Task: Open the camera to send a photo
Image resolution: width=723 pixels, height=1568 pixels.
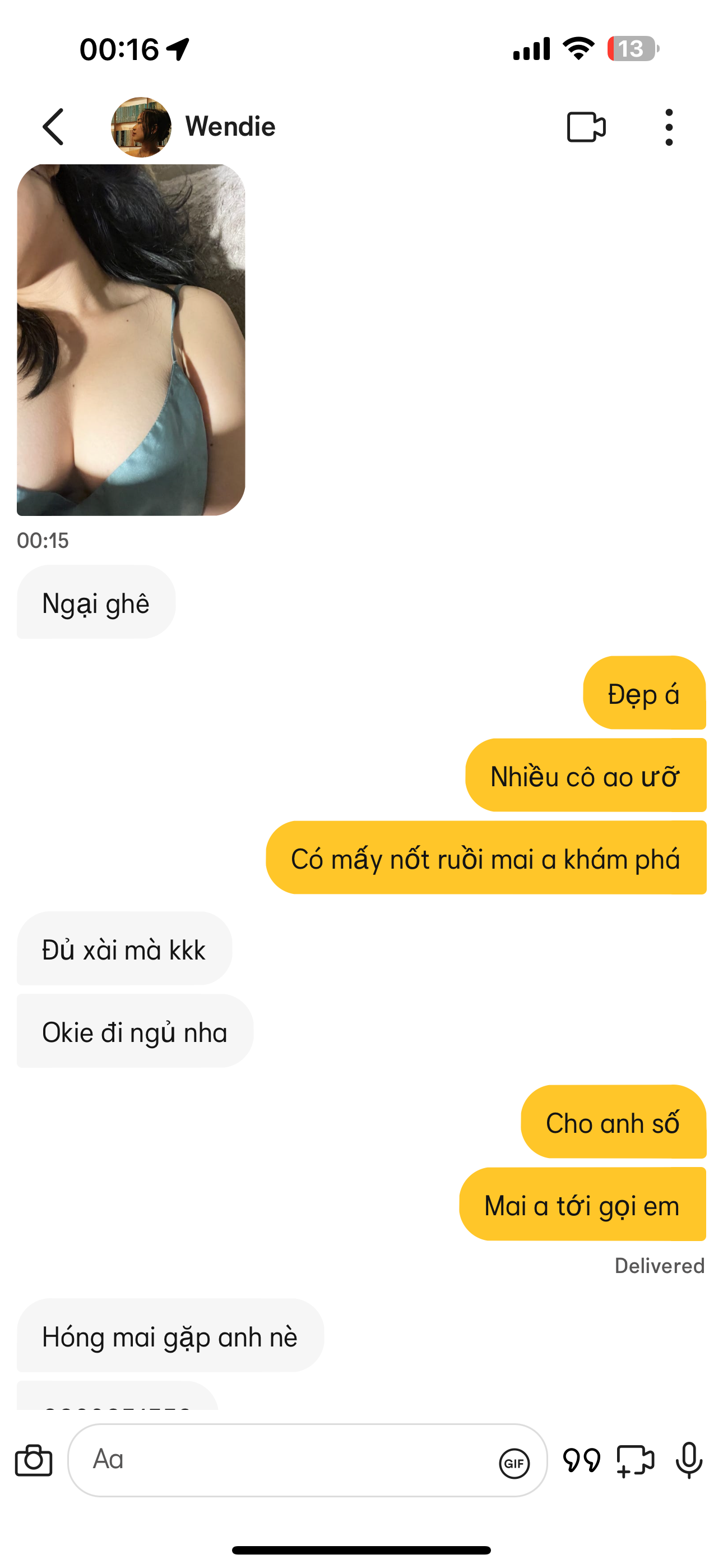Action: (34, 1460)
